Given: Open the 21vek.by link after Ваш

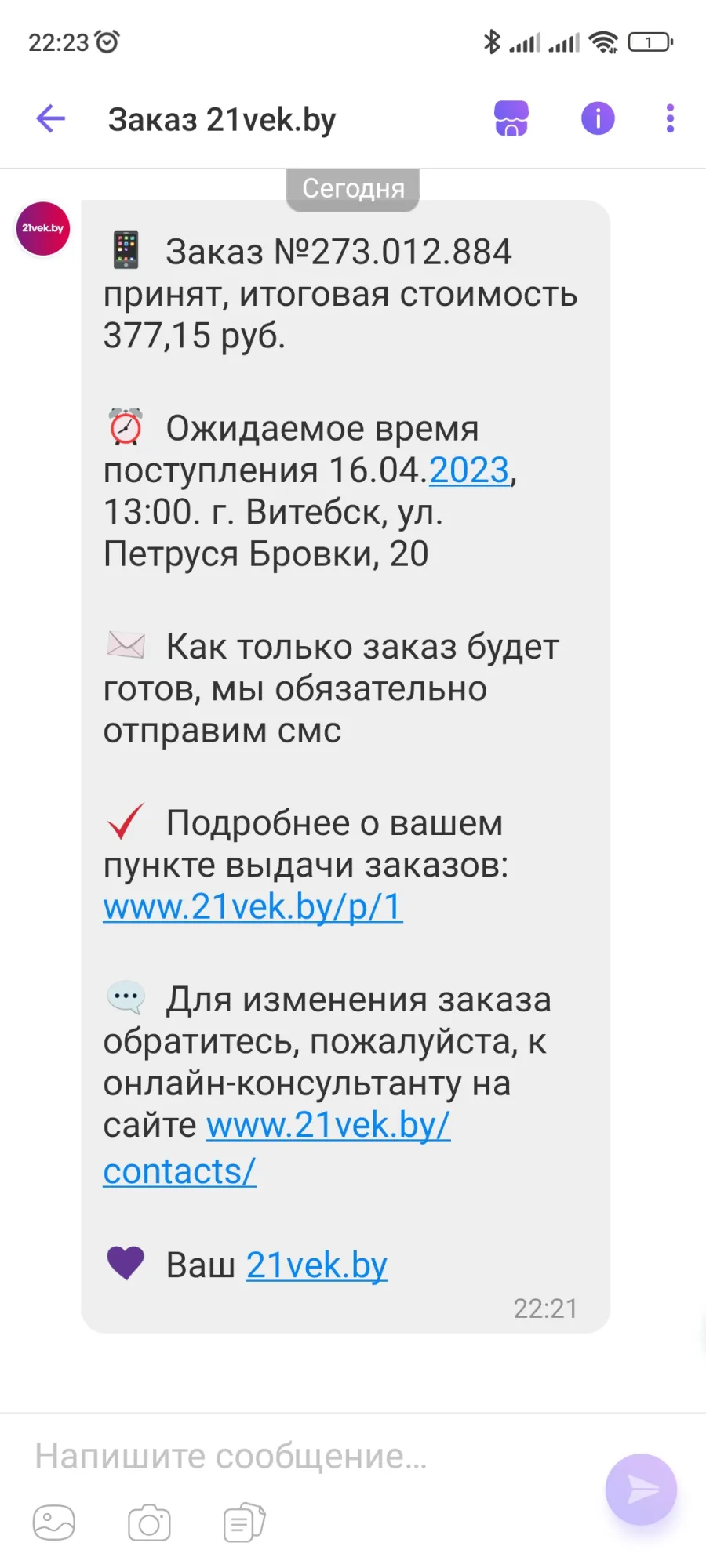Looking at the screenshot, I should click(x=317, y=1265).
